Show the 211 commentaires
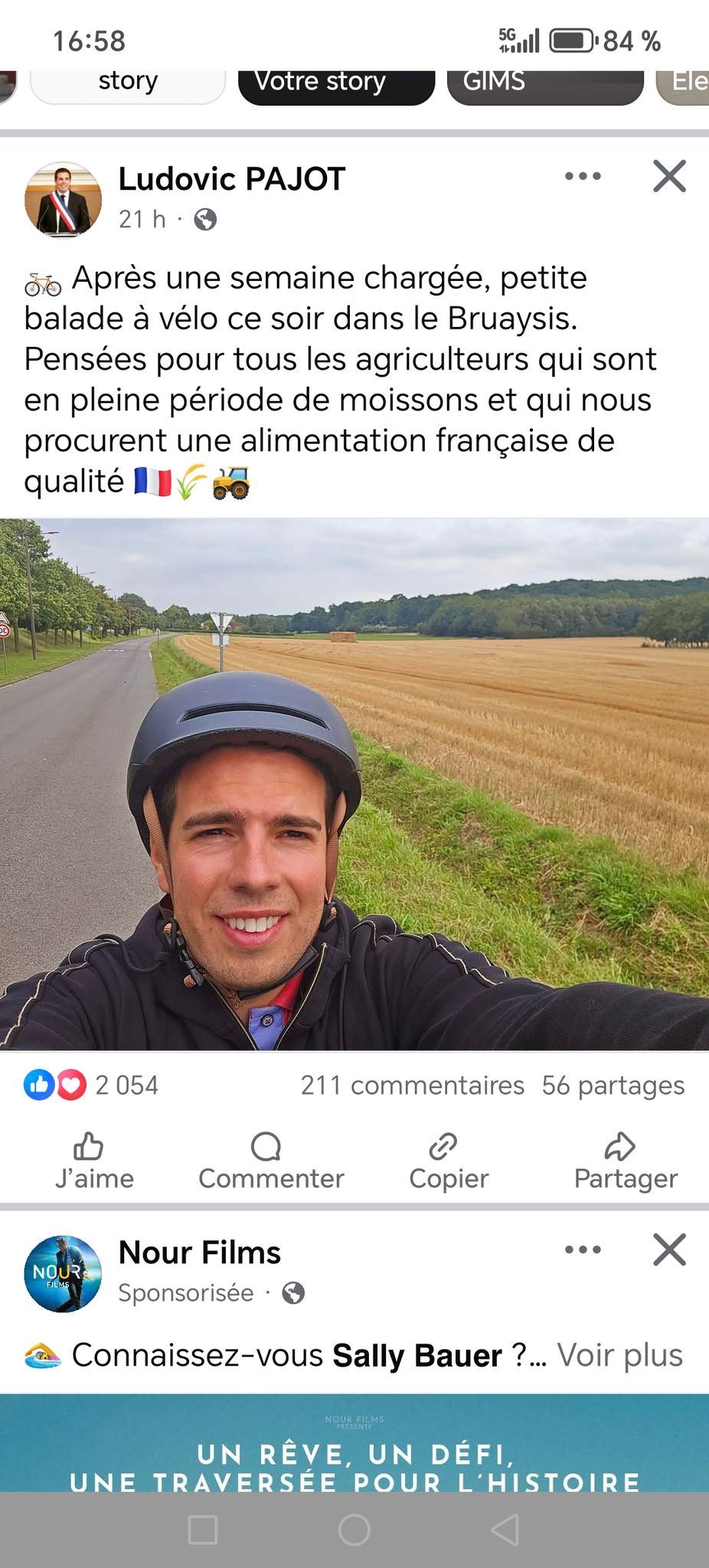709x1568 pixels. [x=412, y=1085]
